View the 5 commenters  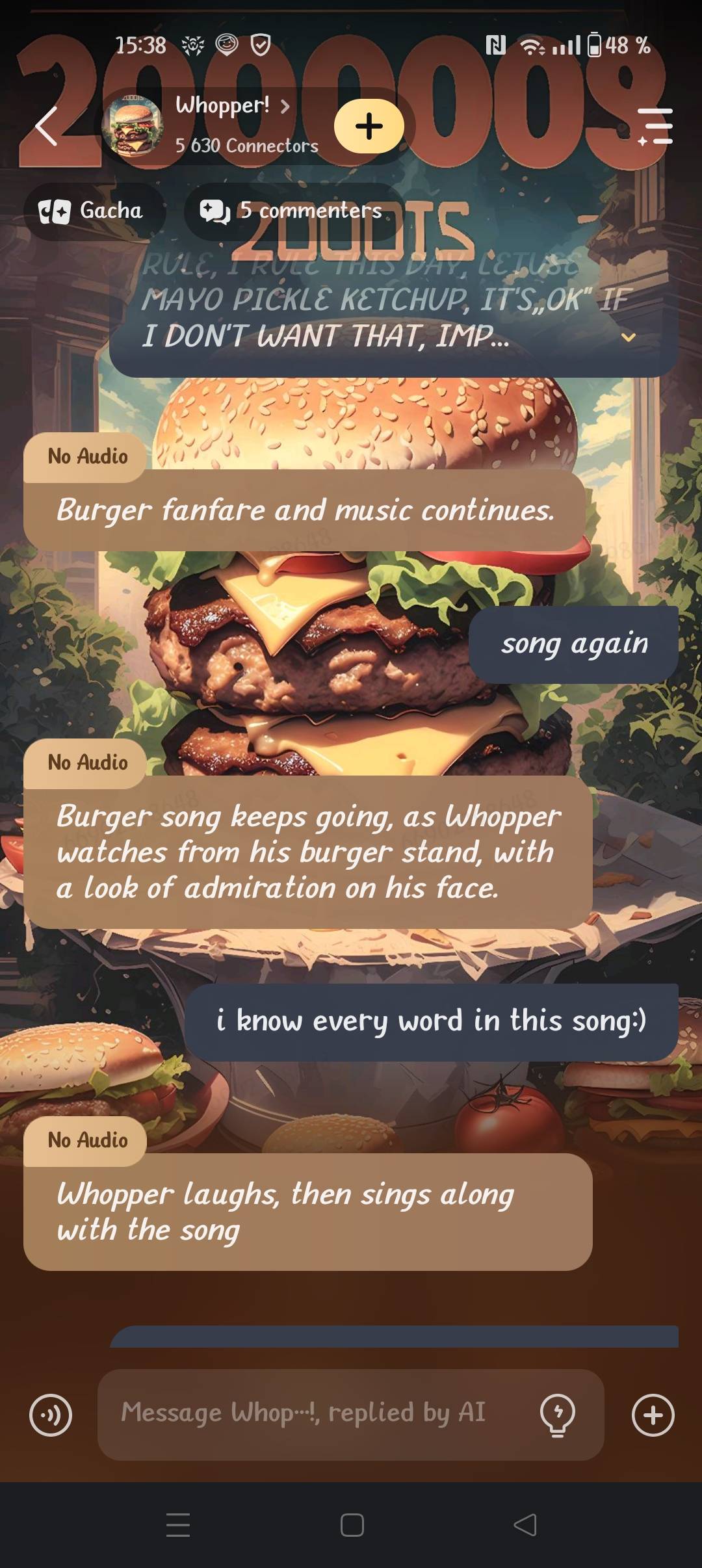(291, 211)
